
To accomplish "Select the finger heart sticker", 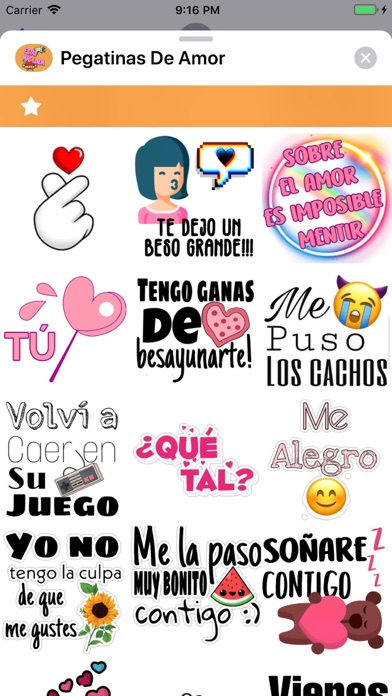I will coord(64,198).
